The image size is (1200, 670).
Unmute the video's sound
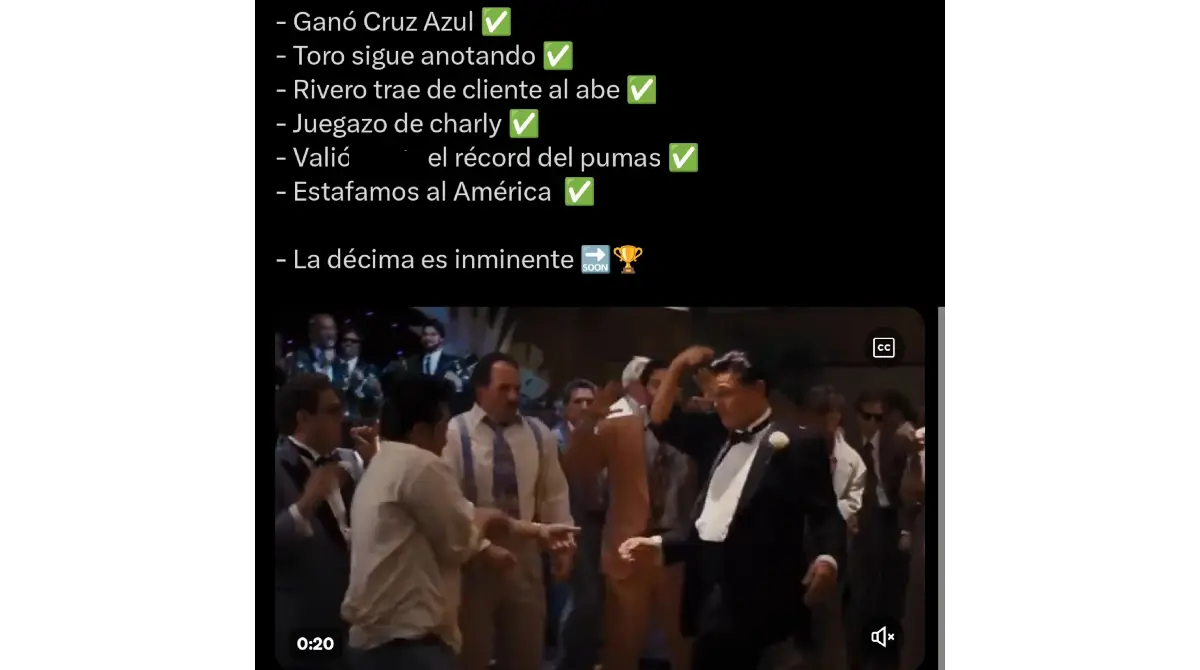[882, 637]
